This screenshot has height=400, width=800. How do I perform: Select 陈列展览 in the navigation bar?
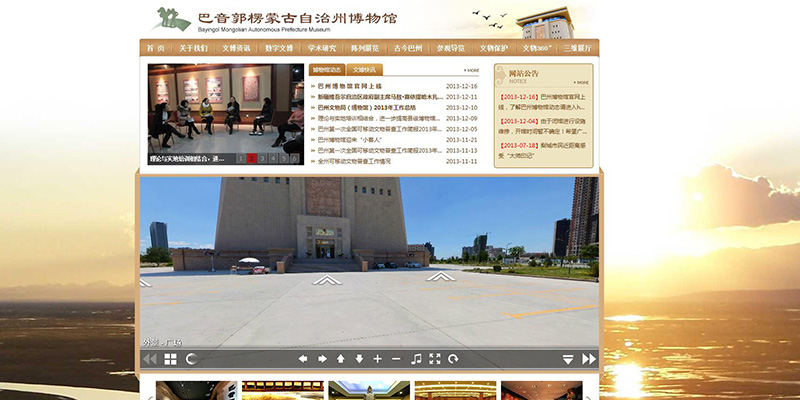[364, 48]
